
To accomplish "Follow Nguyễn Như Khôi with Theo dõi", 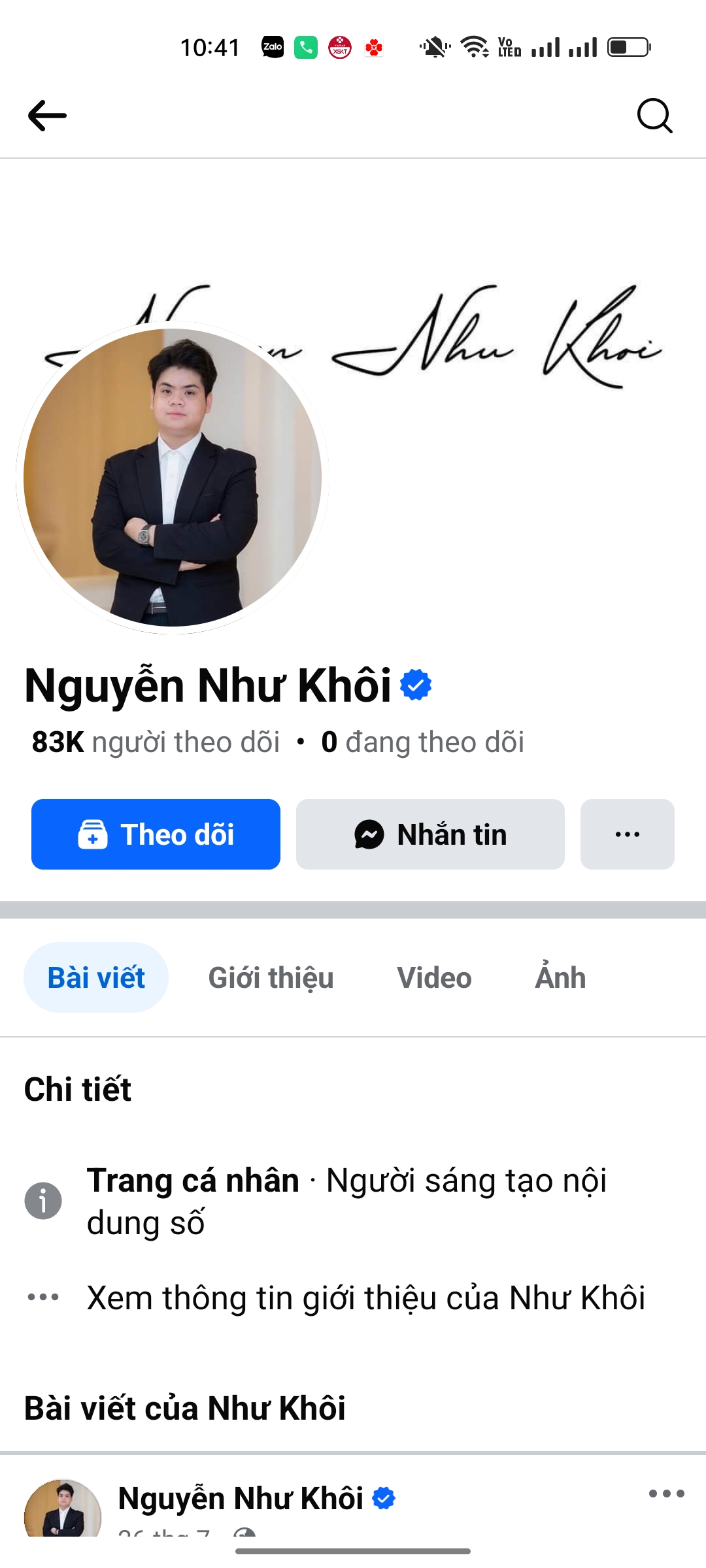I will click(x=156, y=834).
